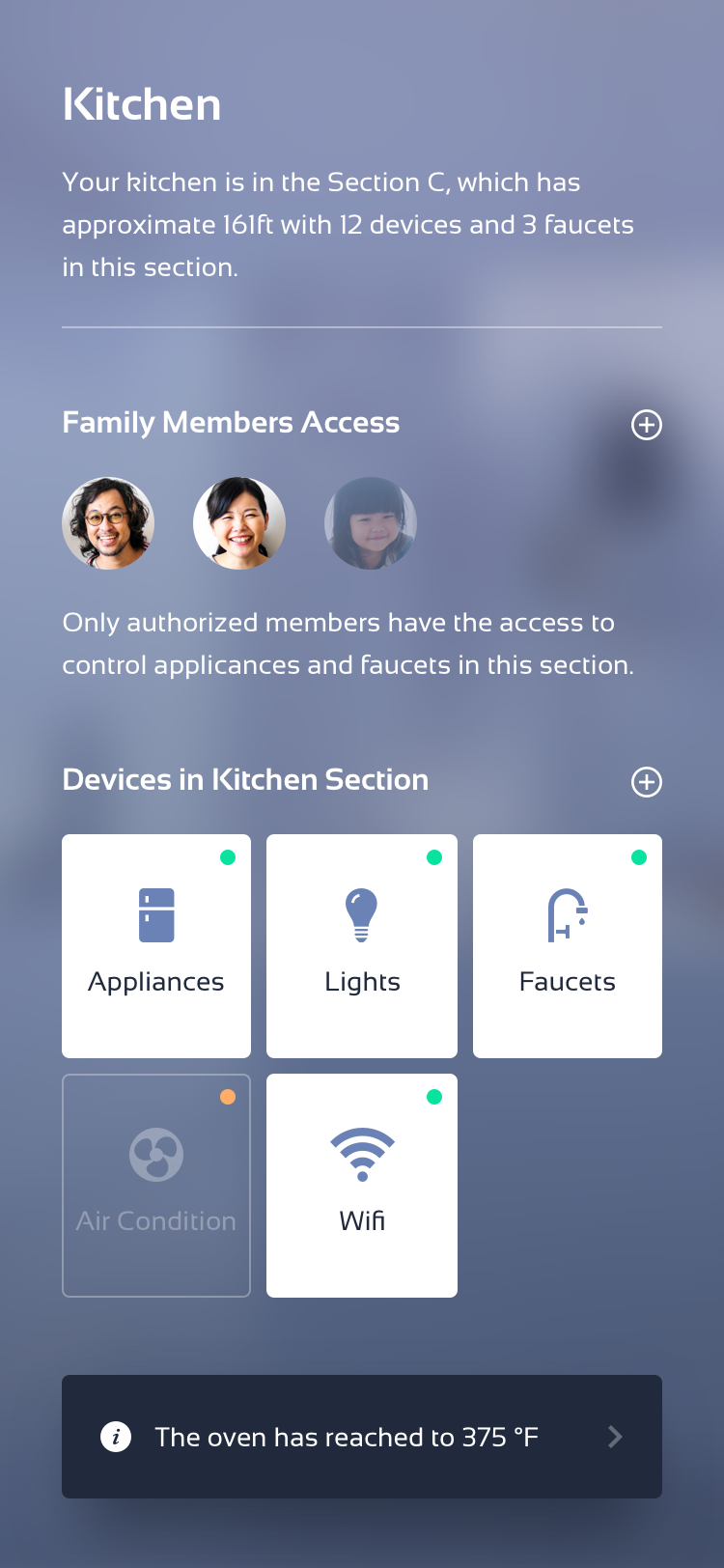This screenshot has width=724, height=1568.
Task: Open the Appliances card
Action: [156, 946]
